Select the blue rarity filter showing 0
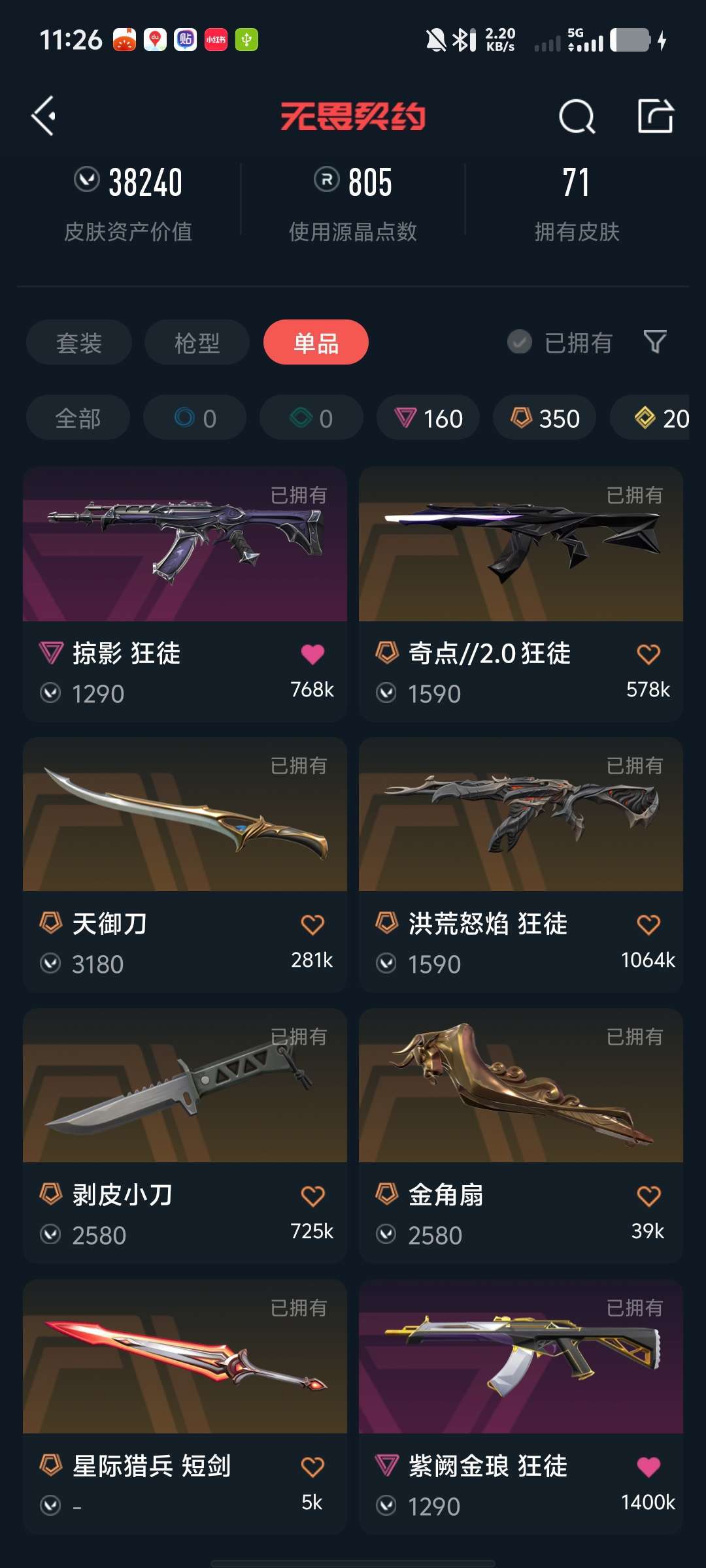Viewport: 706px width, 1568px height. click(194, 417)
